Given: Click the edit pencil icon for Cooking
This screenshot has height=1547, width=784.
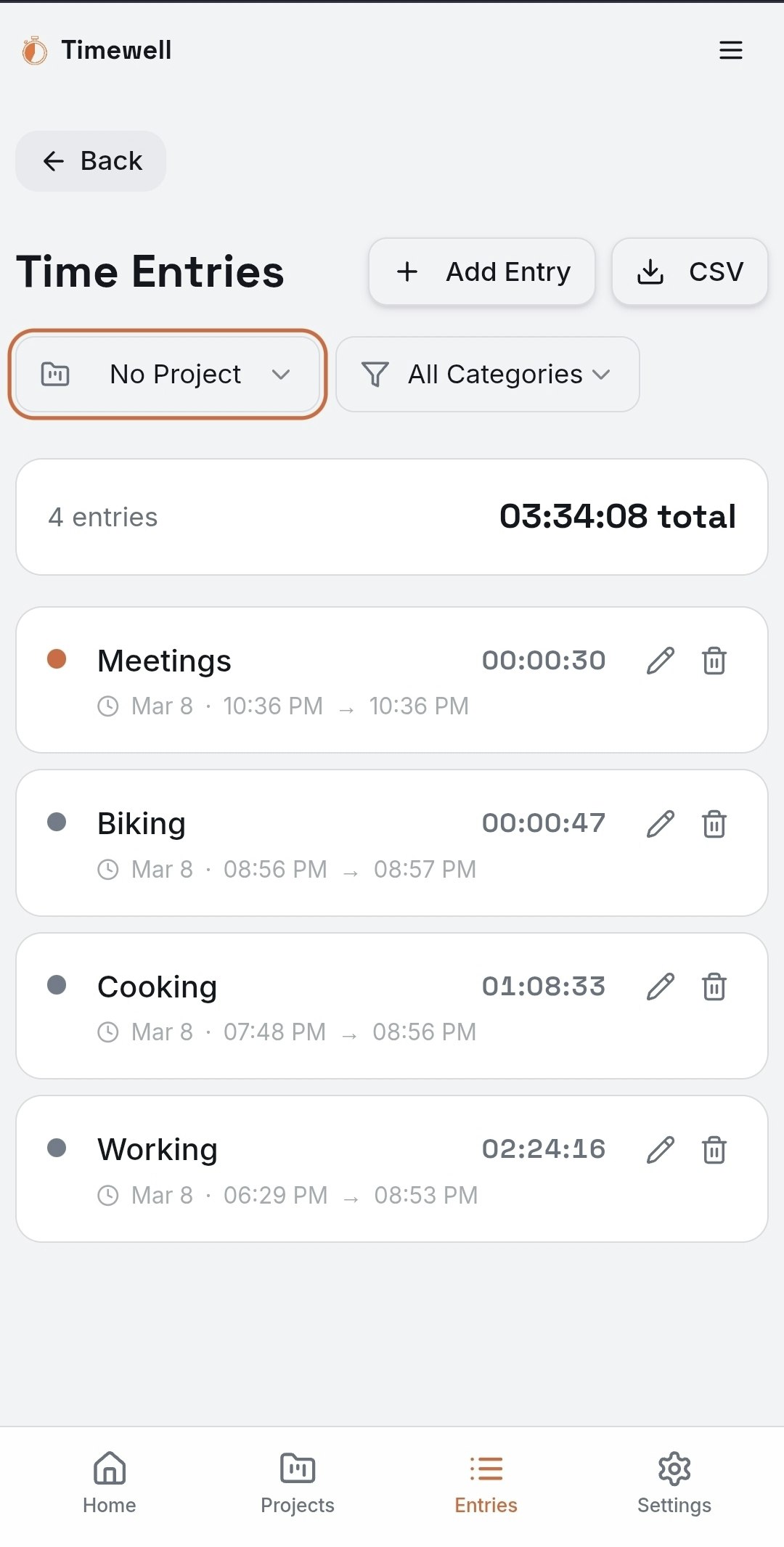Looking at the screenshot, I should click(x=660, y=987).
